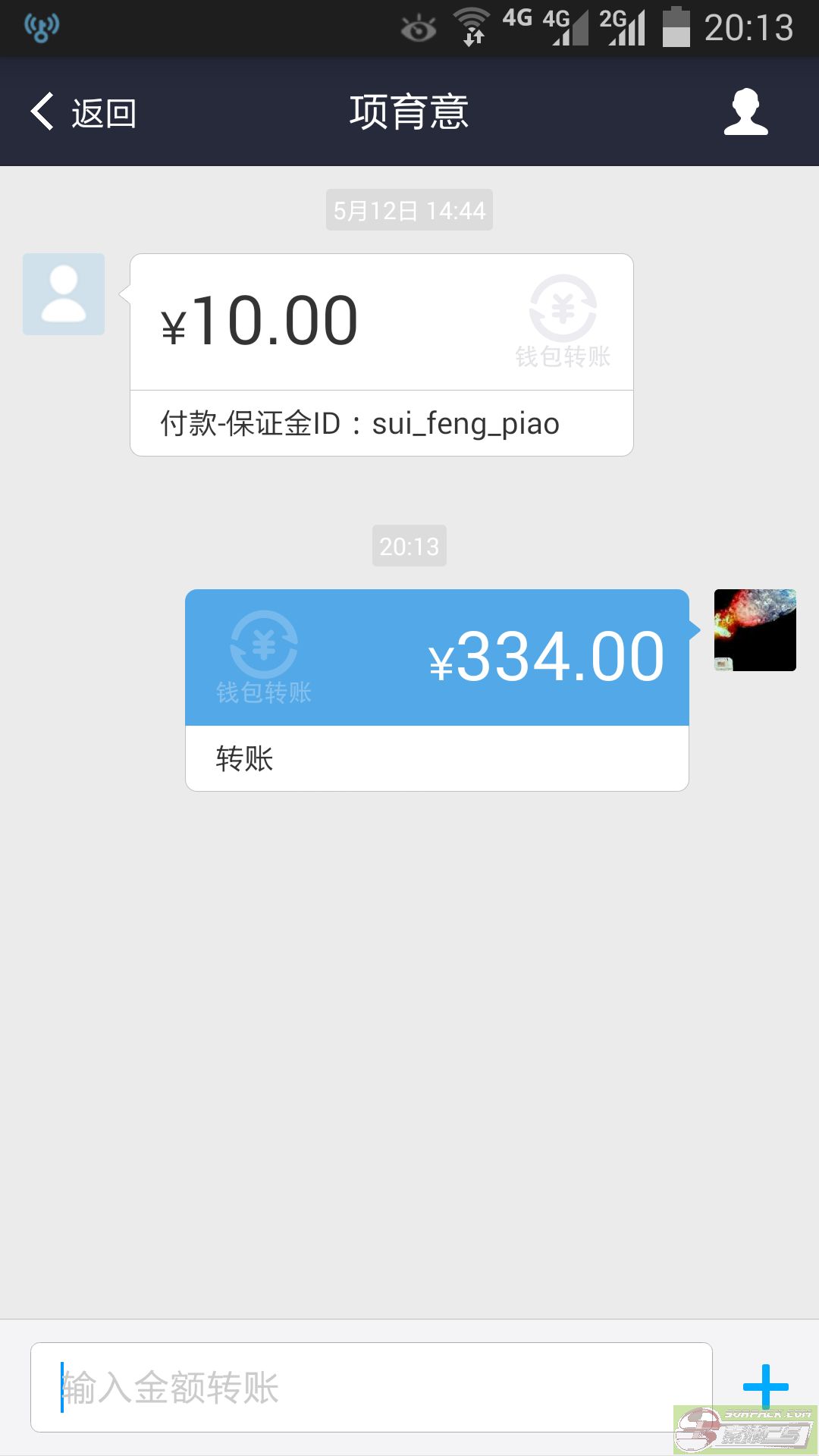Open the contact profile icon
Screen dimensions: 819x1456
coord(746,112)
